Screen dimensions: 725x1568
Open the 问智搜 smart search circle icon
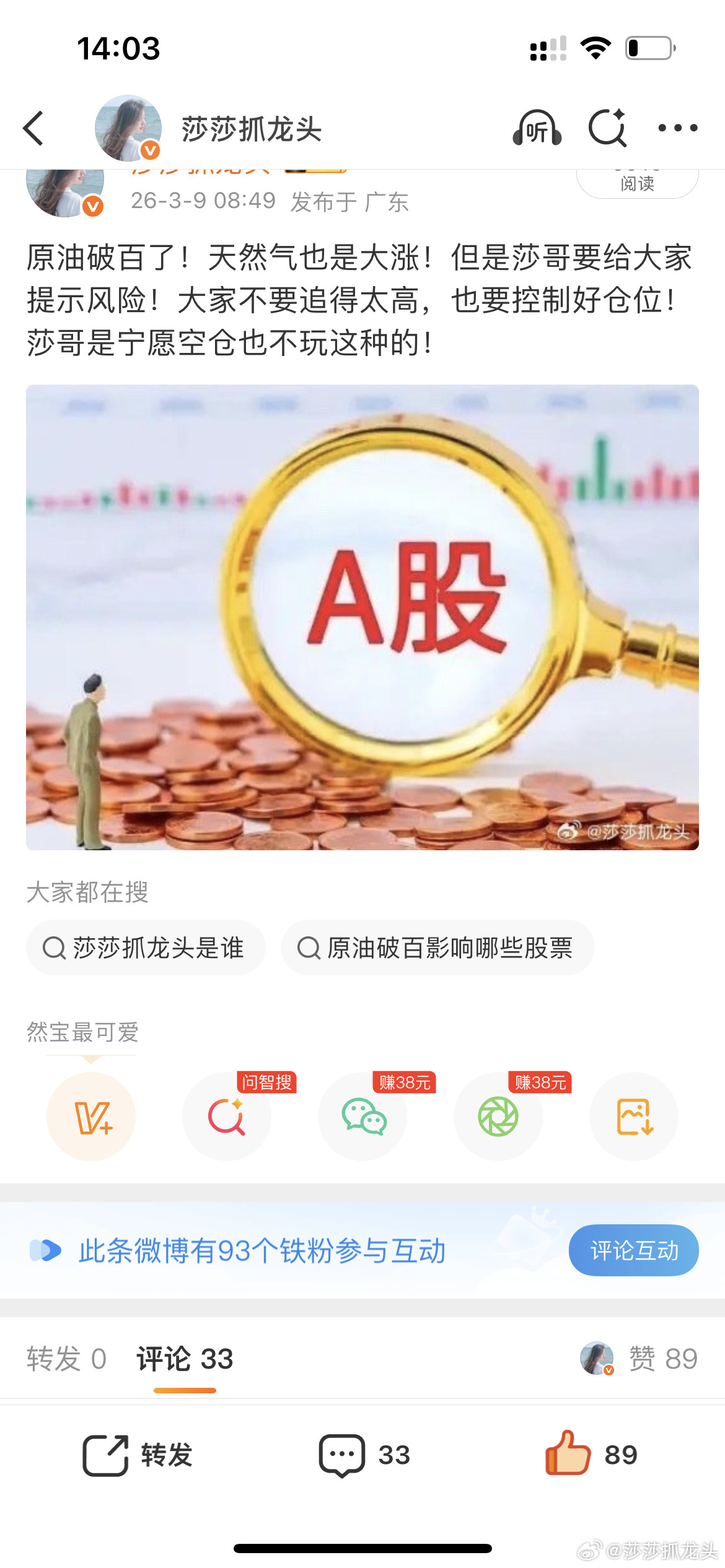(226, 1117)
